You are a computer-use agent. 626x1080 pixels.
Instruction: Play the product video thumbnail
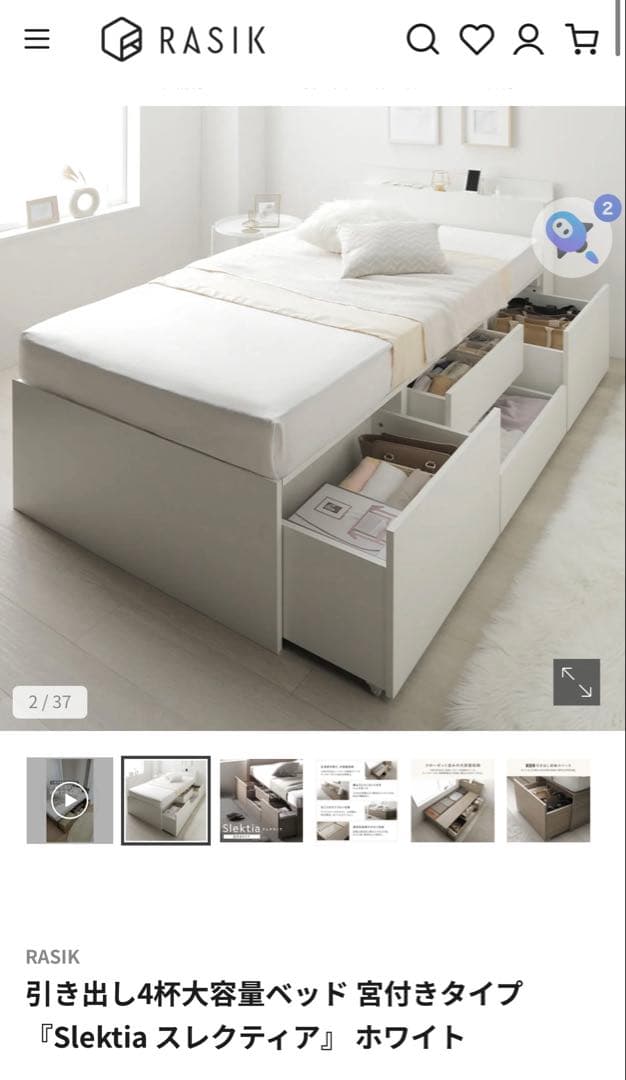click(69, 800)
